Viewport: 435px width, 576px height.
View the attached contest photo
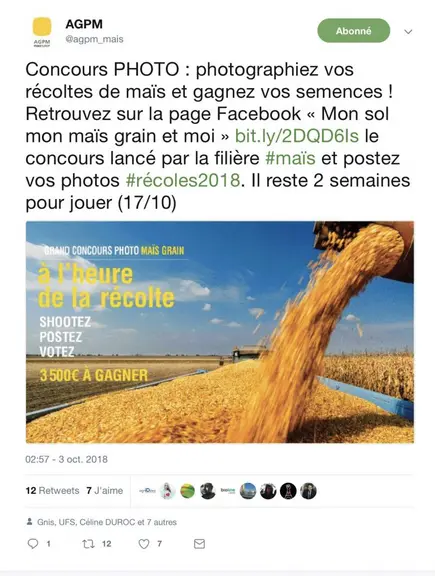[x=220, y=332]
